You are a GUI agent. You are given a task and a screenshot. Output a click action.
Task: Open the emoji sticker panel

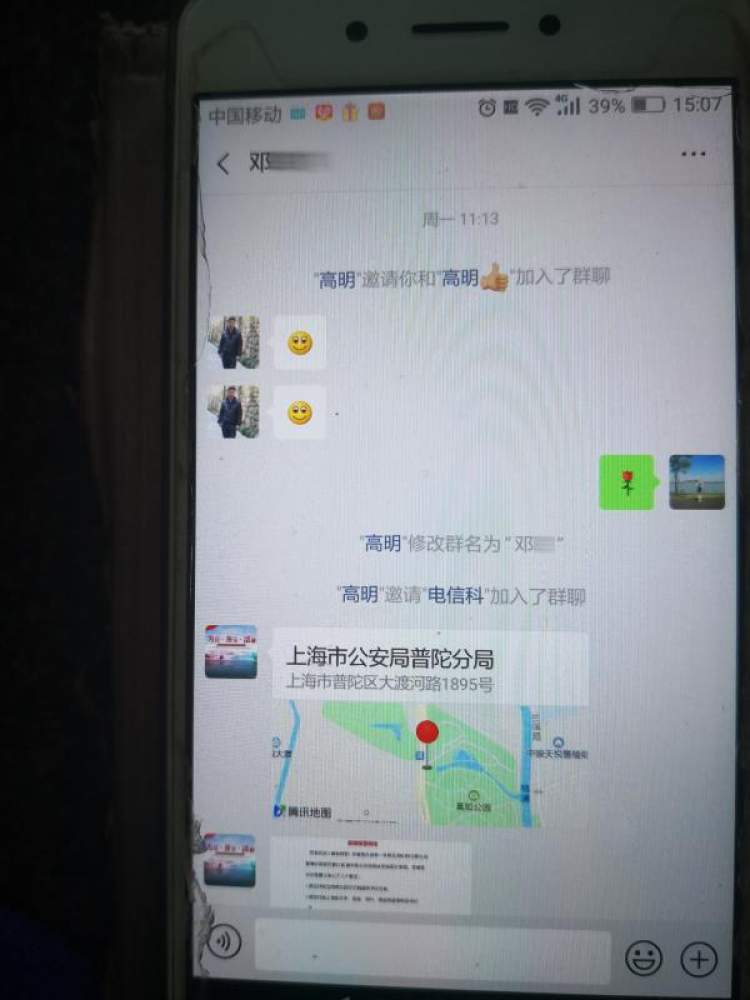click(643, 959)
